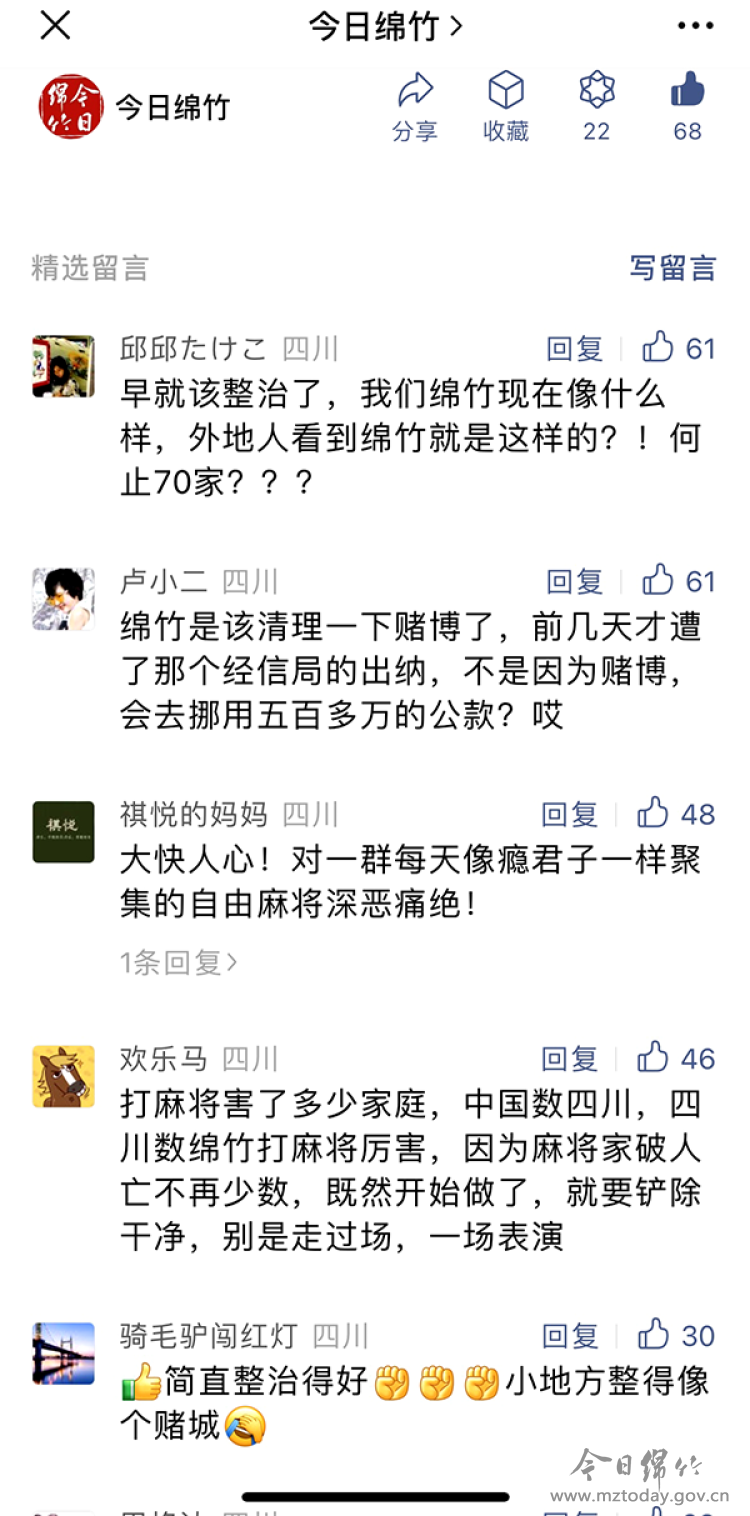This screenshot has height=1516, width=750.
Task: Close the article page
Action: coord(55,26)
